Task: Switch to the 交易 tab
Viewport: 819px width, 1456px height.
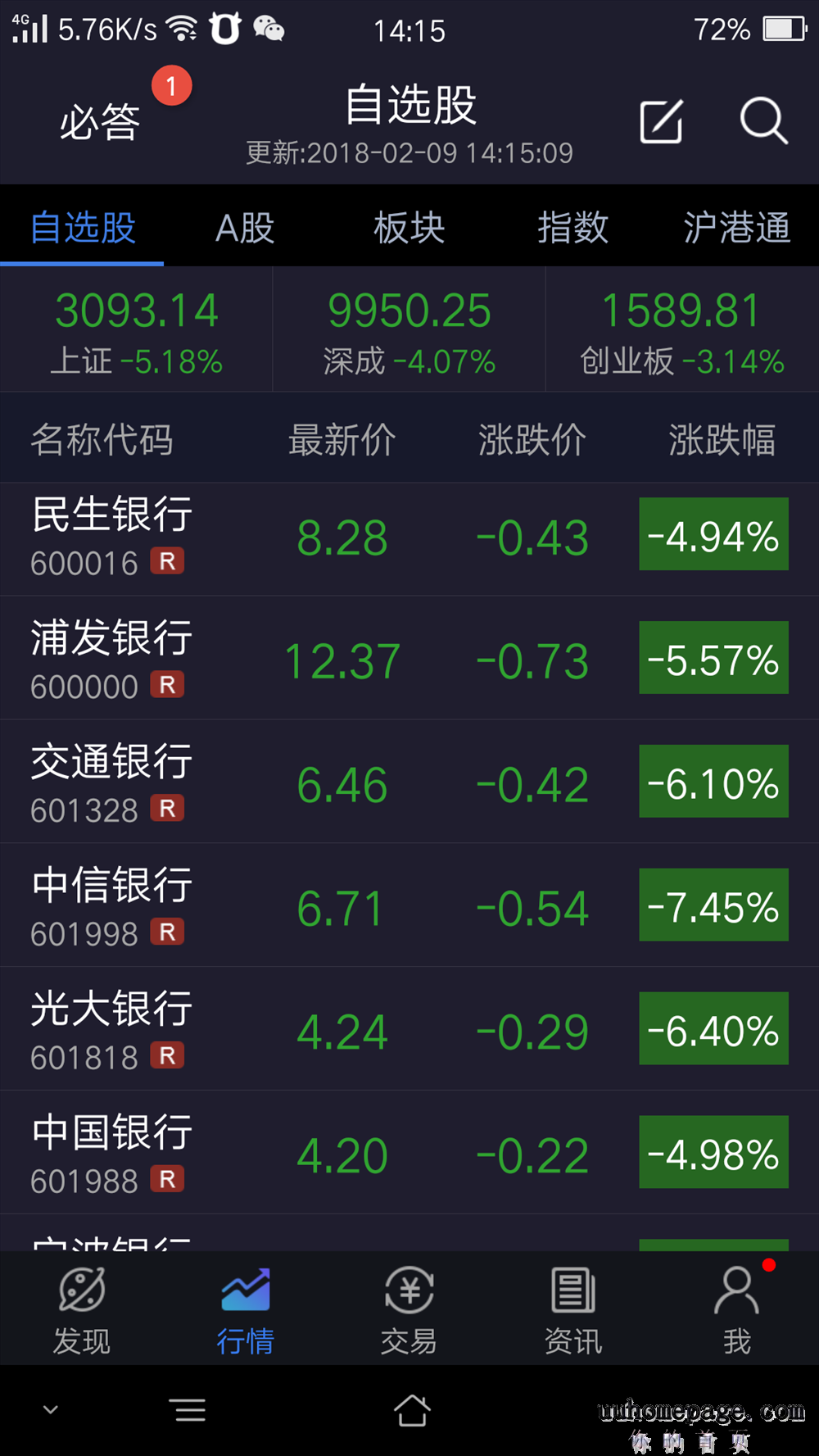Action: [409, 1309]
